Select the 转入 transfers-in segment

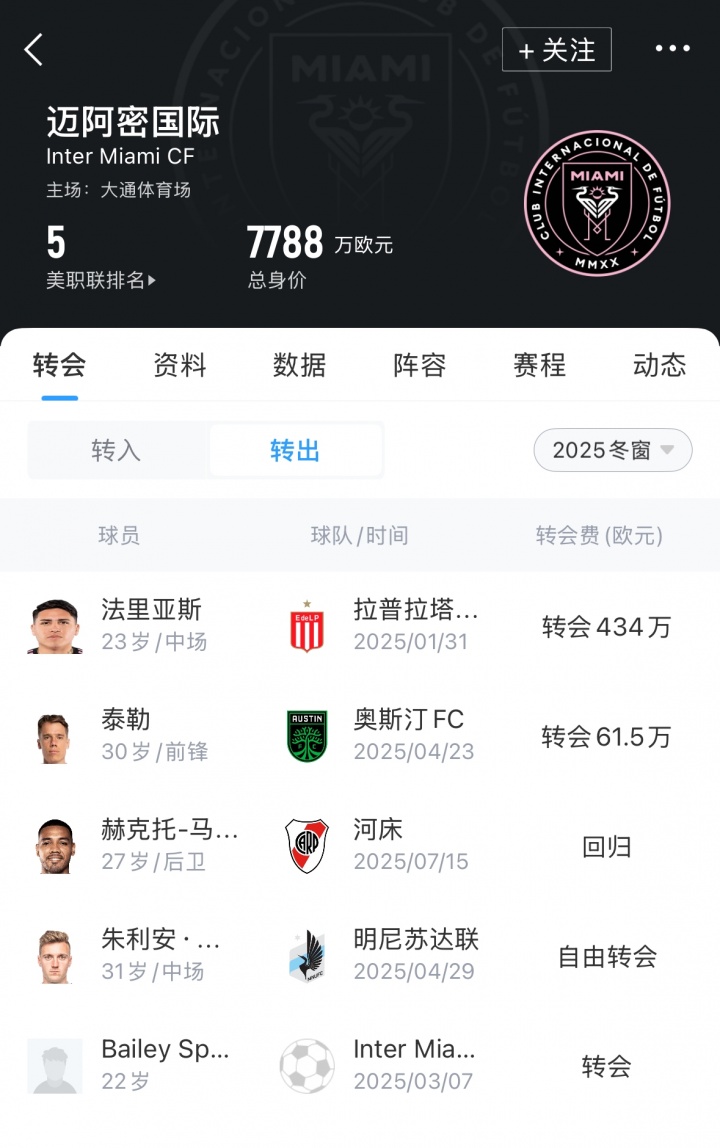[117, 450]
